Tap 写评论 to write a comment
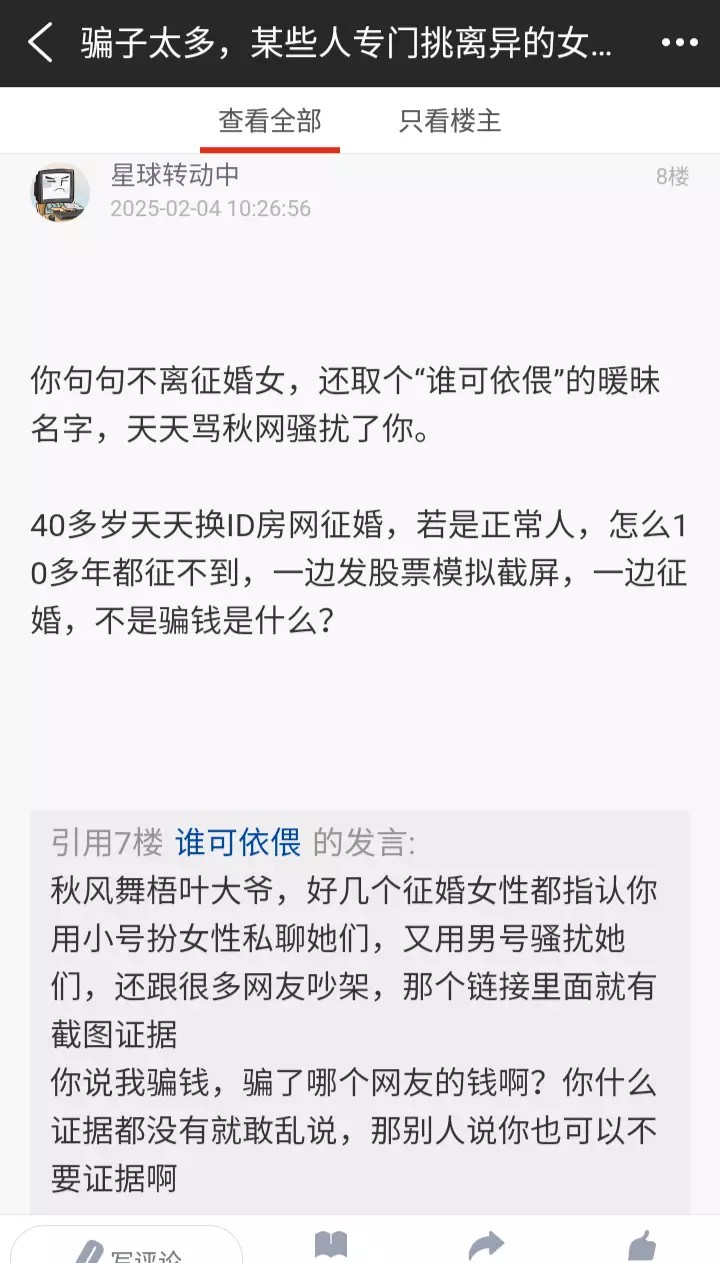 (127, 1250)
